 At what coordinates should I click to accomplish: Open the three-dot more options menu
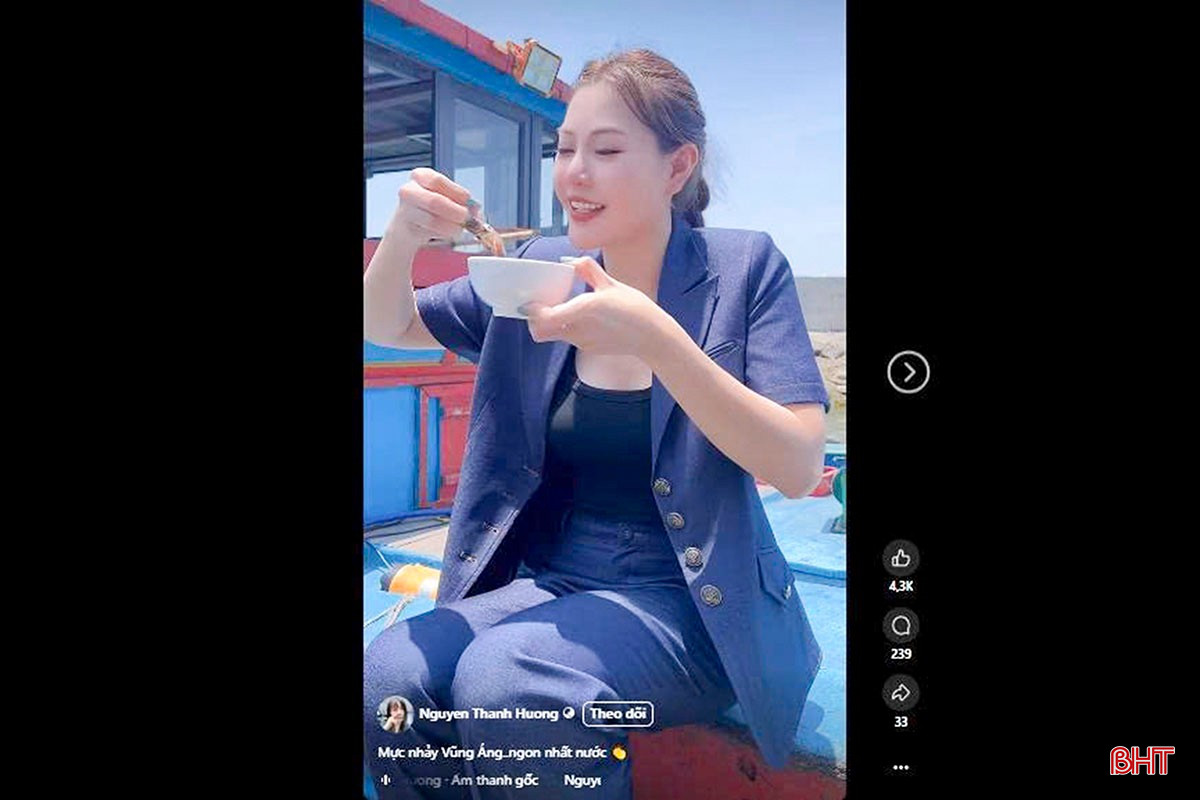[900, 767]
